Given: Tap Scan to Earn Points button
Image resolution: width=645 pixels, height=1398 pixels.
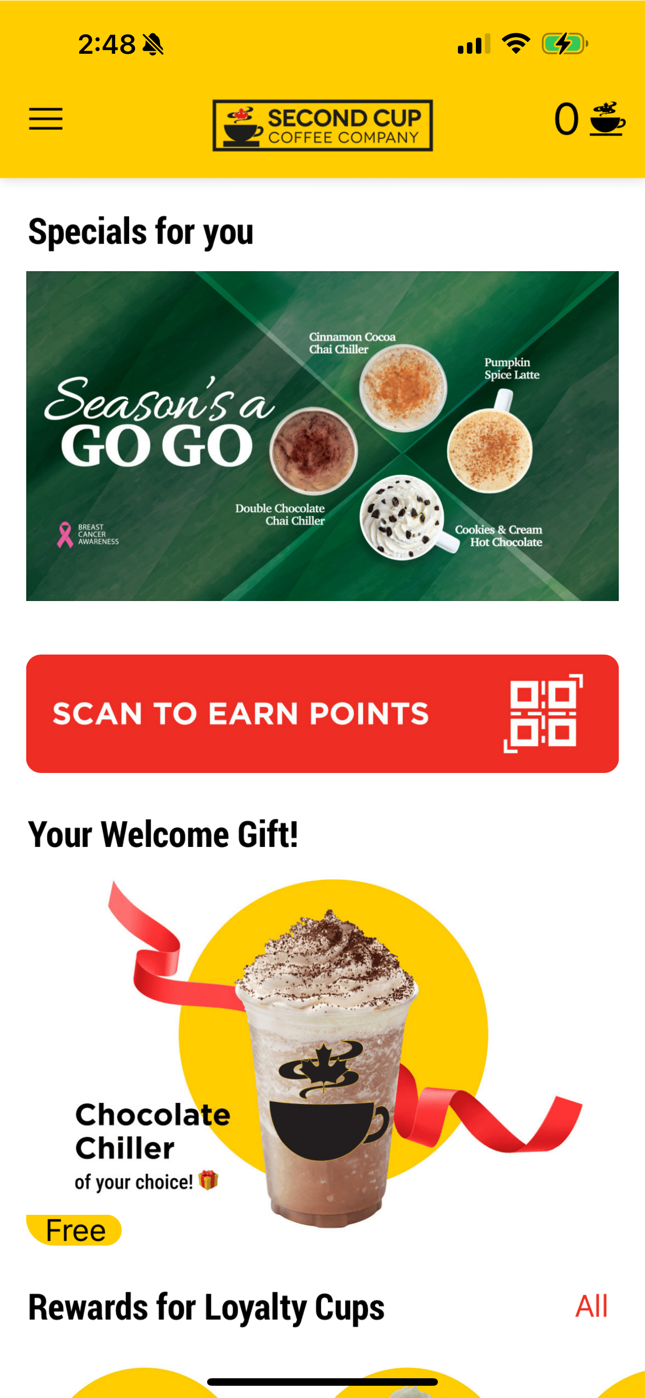Looking at the screenshot, I should tap(322, 714).
